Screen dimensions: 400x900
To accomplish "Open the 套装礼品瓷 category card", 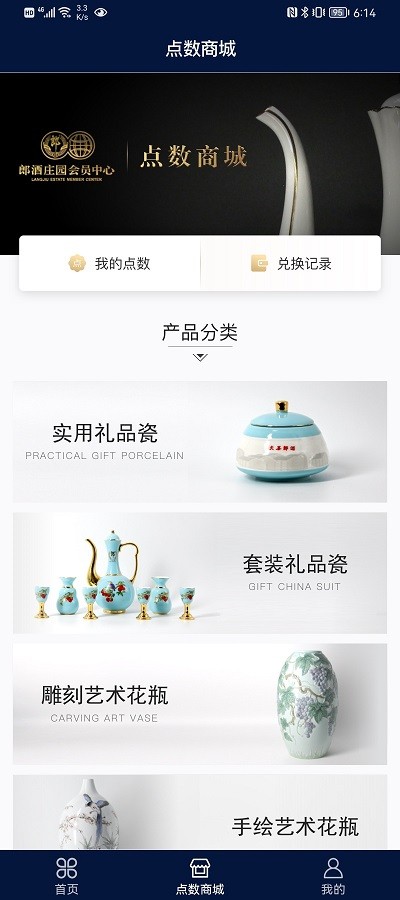I will click(x=200, y=573).
